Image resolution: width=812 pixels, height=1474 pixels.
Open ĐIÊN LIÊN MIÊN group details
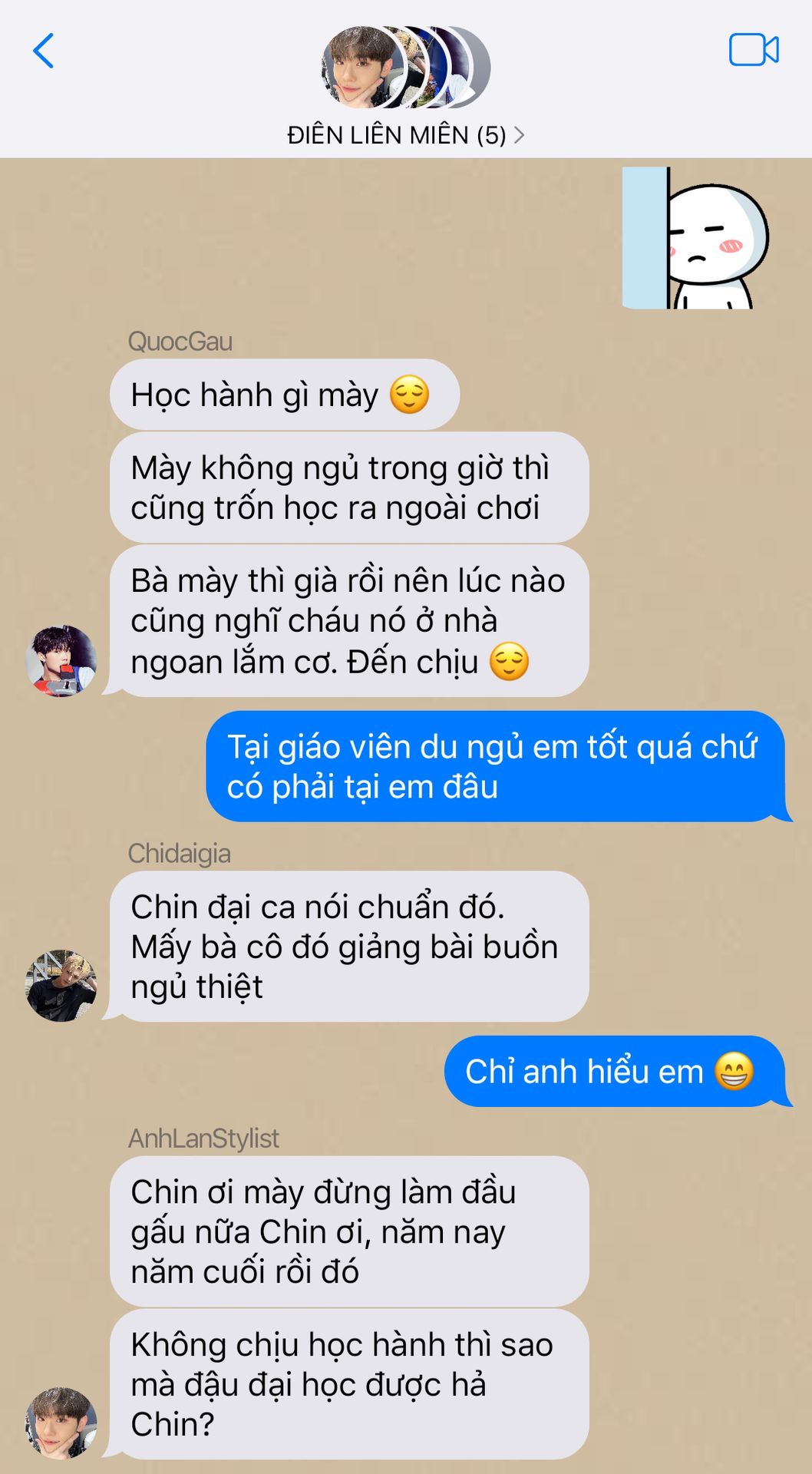click(405, 135)
